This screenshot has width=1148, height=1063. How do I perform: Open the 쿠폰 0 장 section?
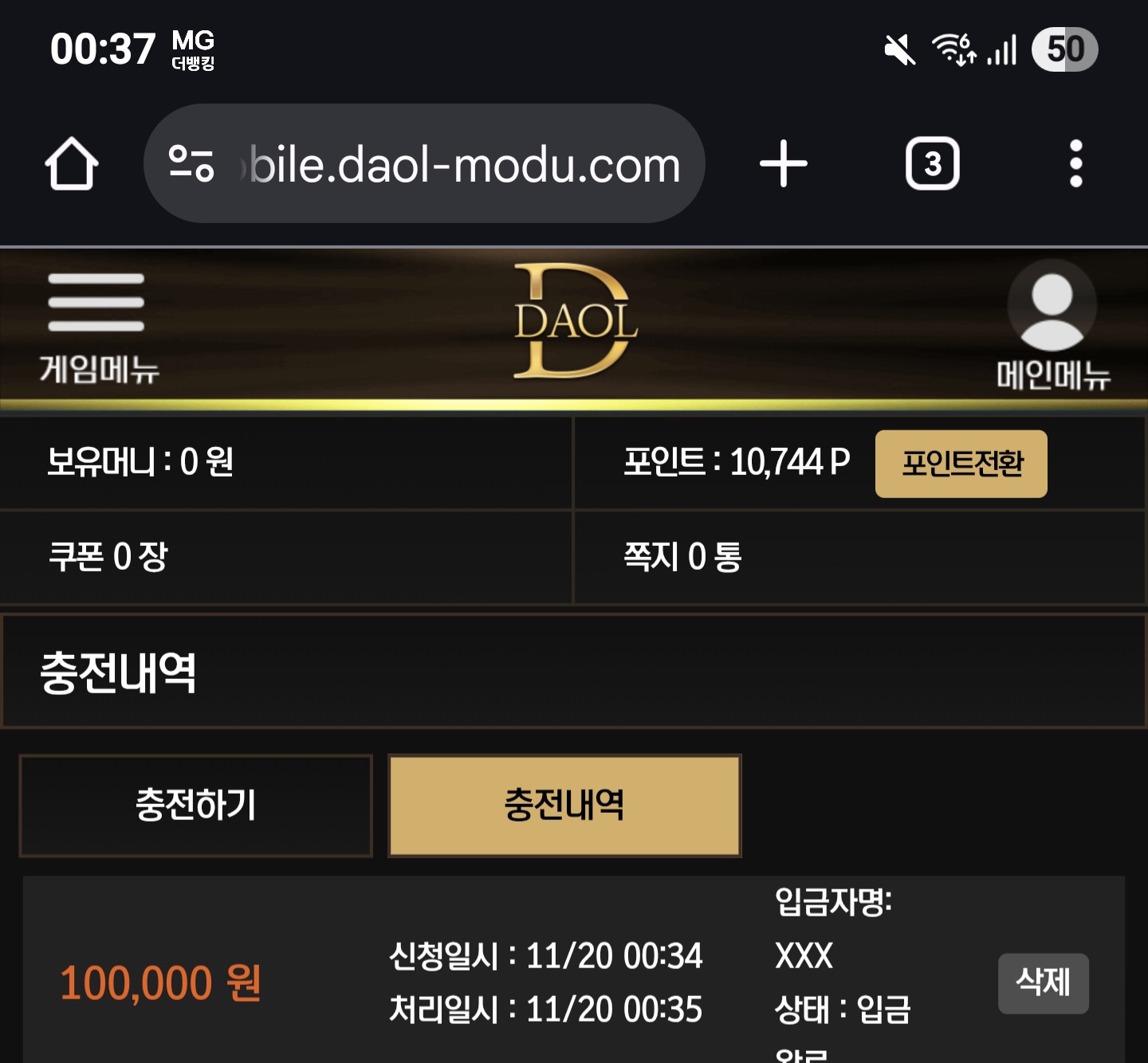[x=108, y=556]
